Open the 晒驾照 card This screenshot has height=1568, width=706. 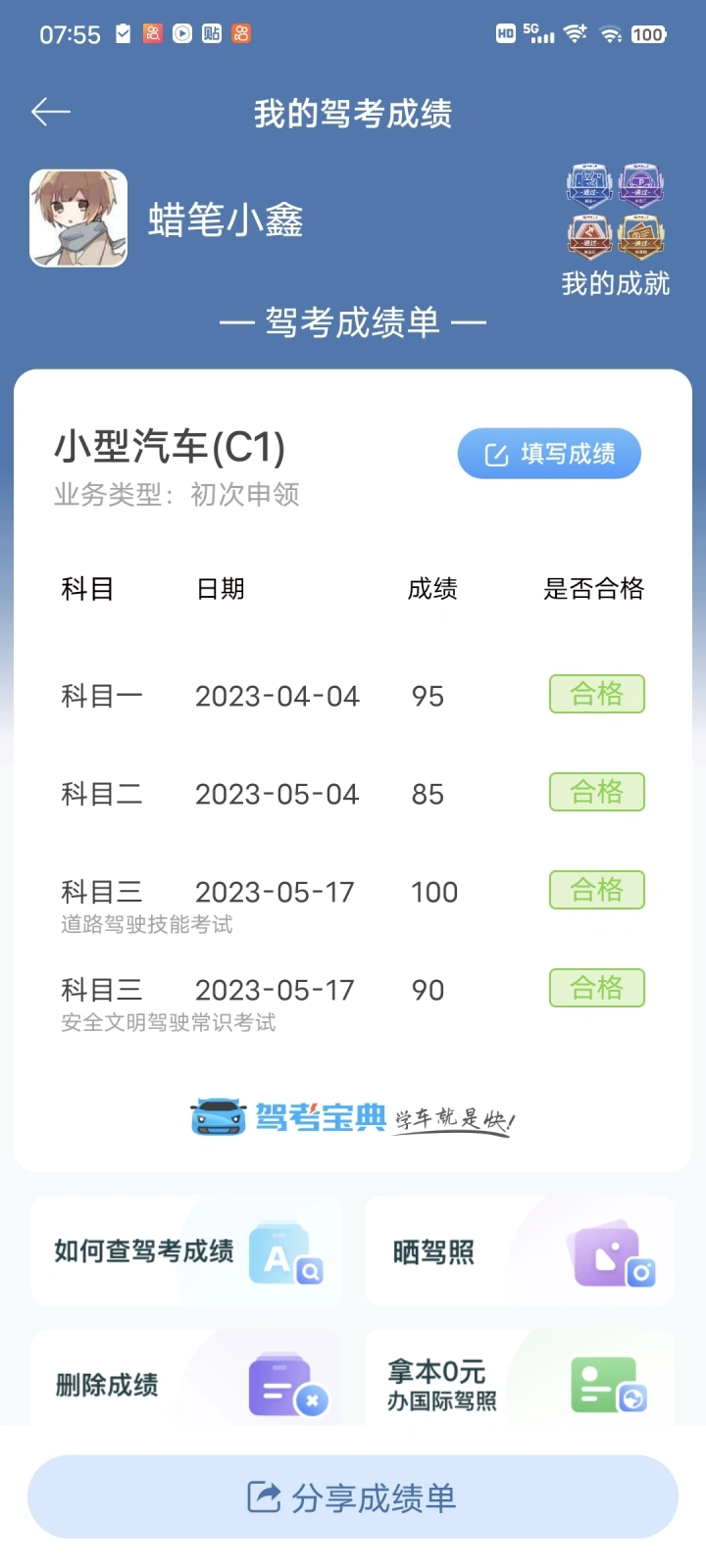[x=520, y=1251]
